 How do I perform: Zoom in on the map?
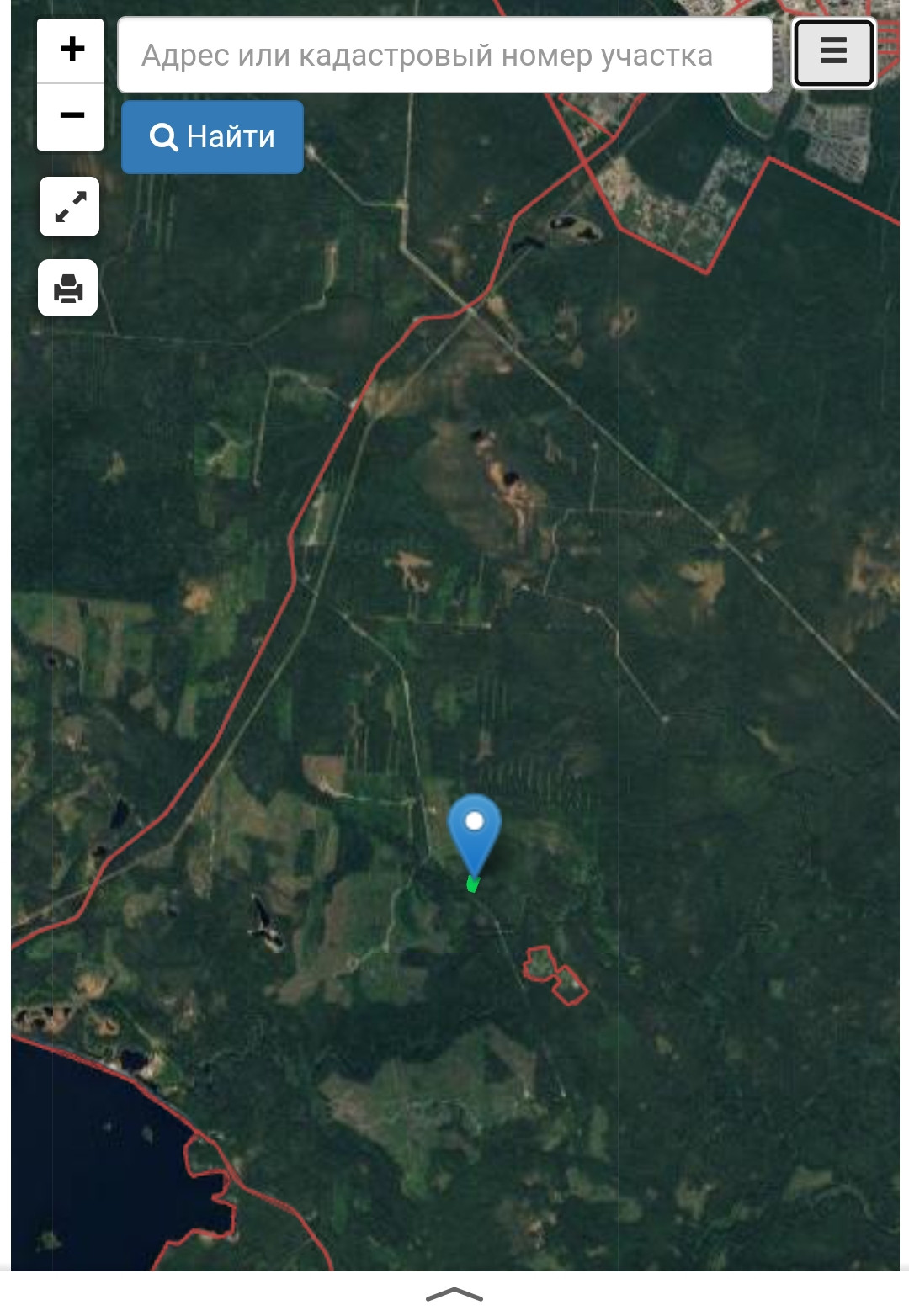tap(72, 49)
